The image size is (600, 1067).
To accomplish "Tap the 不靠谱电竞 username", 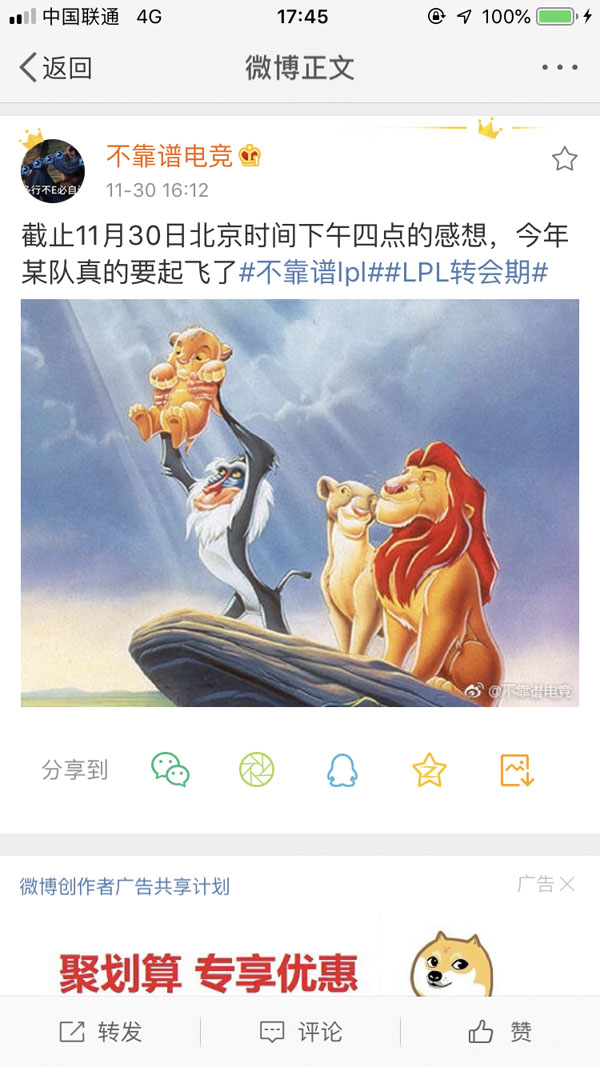I will tap(169, 156).
